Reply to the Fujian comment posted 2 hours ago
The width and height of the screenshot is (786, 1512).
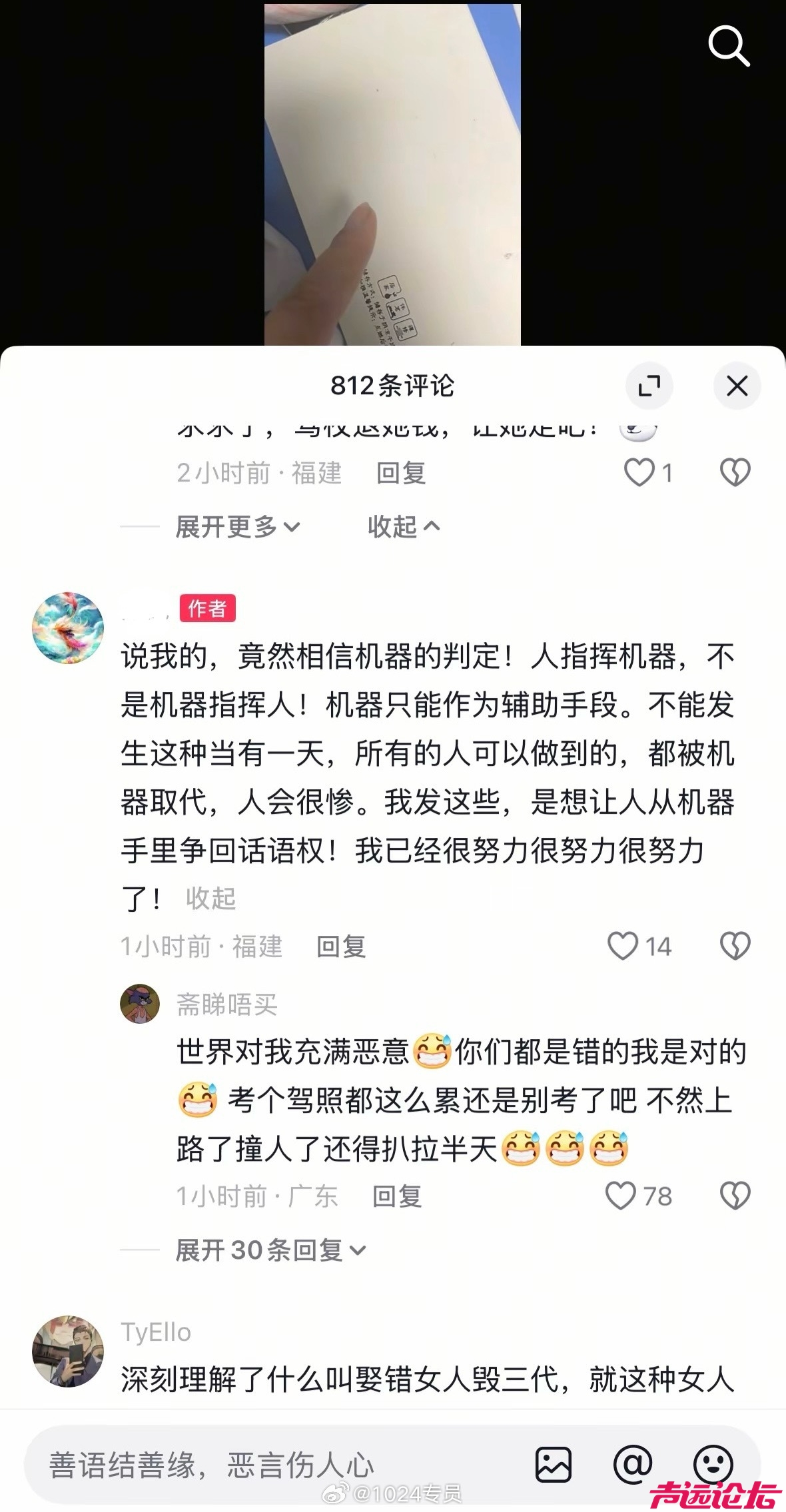(400, 474)
